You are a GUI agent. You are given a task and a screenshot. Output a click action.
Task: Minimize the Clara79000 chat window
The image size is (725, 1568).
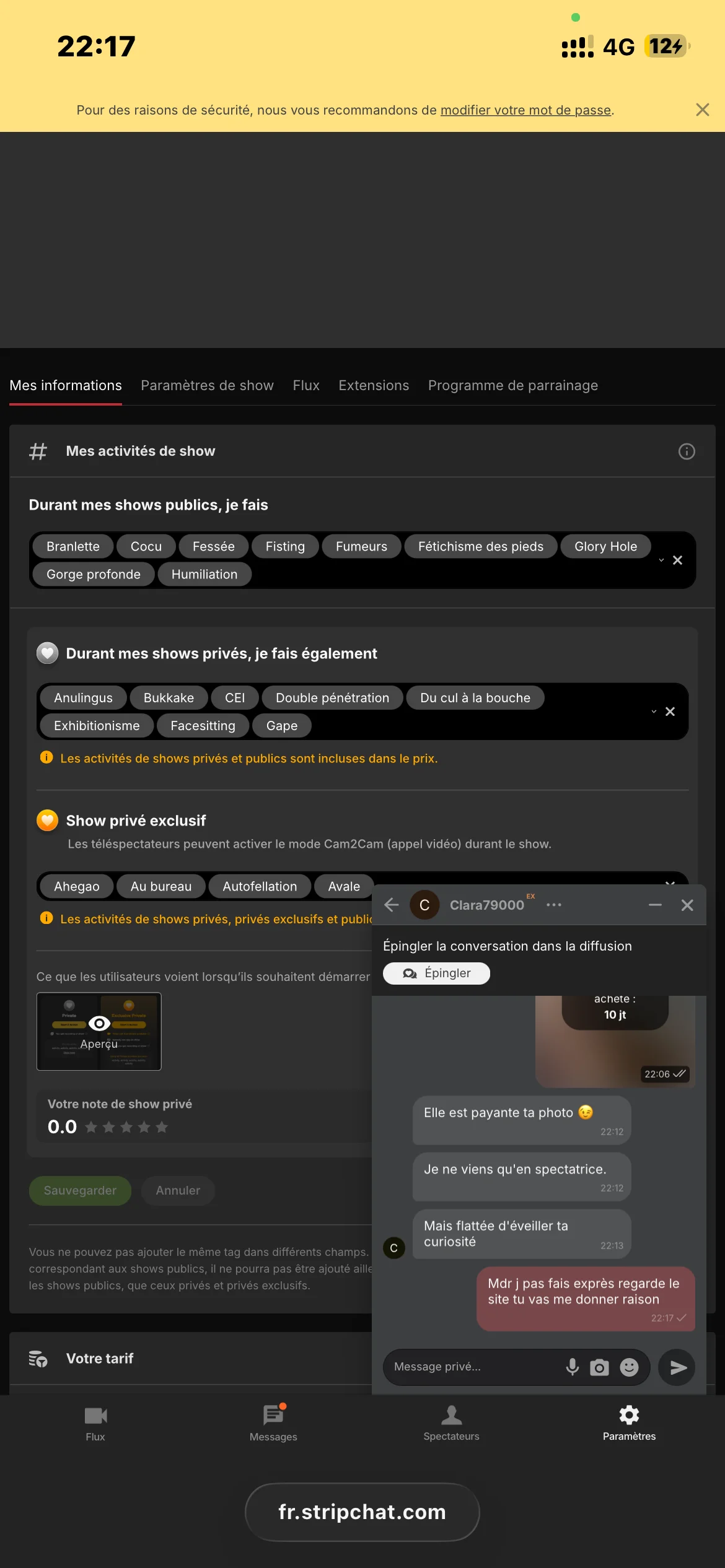pyautogui.click(x=655, y=905)
